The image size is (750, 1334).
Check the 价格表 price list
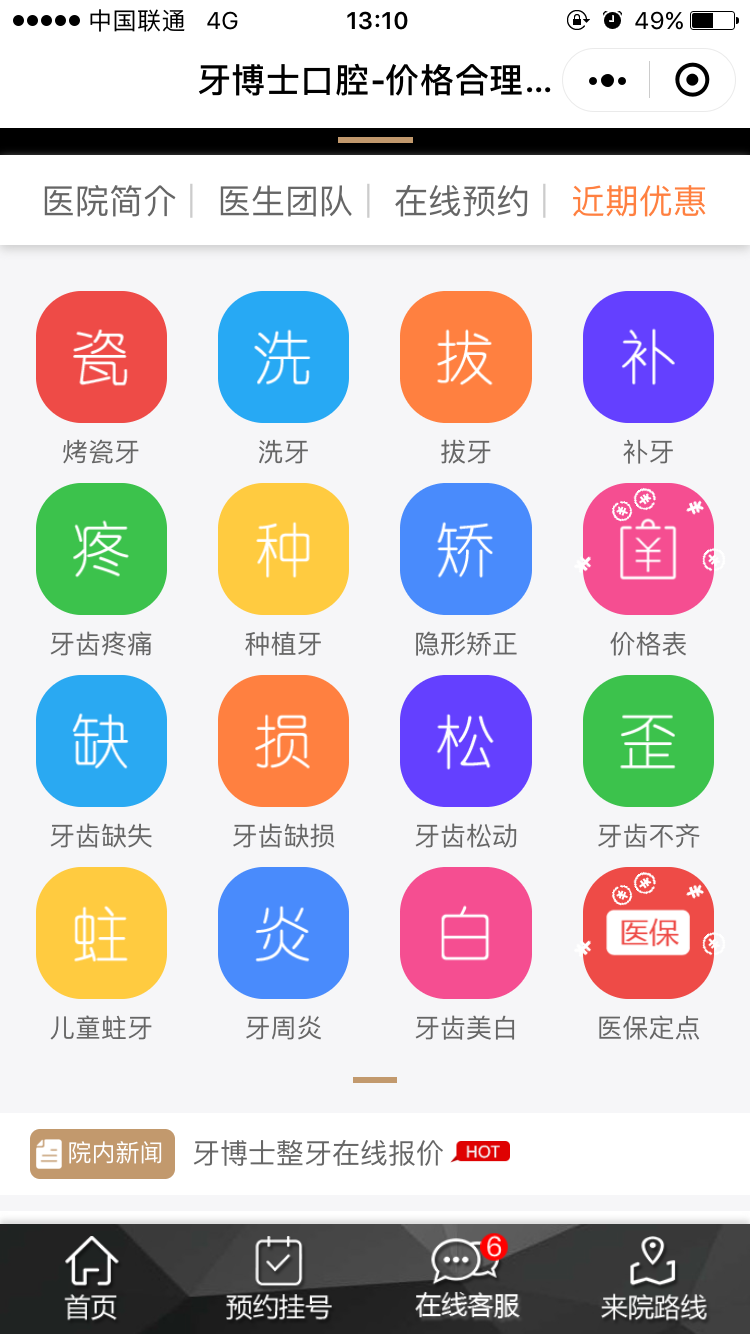[648, 549]
